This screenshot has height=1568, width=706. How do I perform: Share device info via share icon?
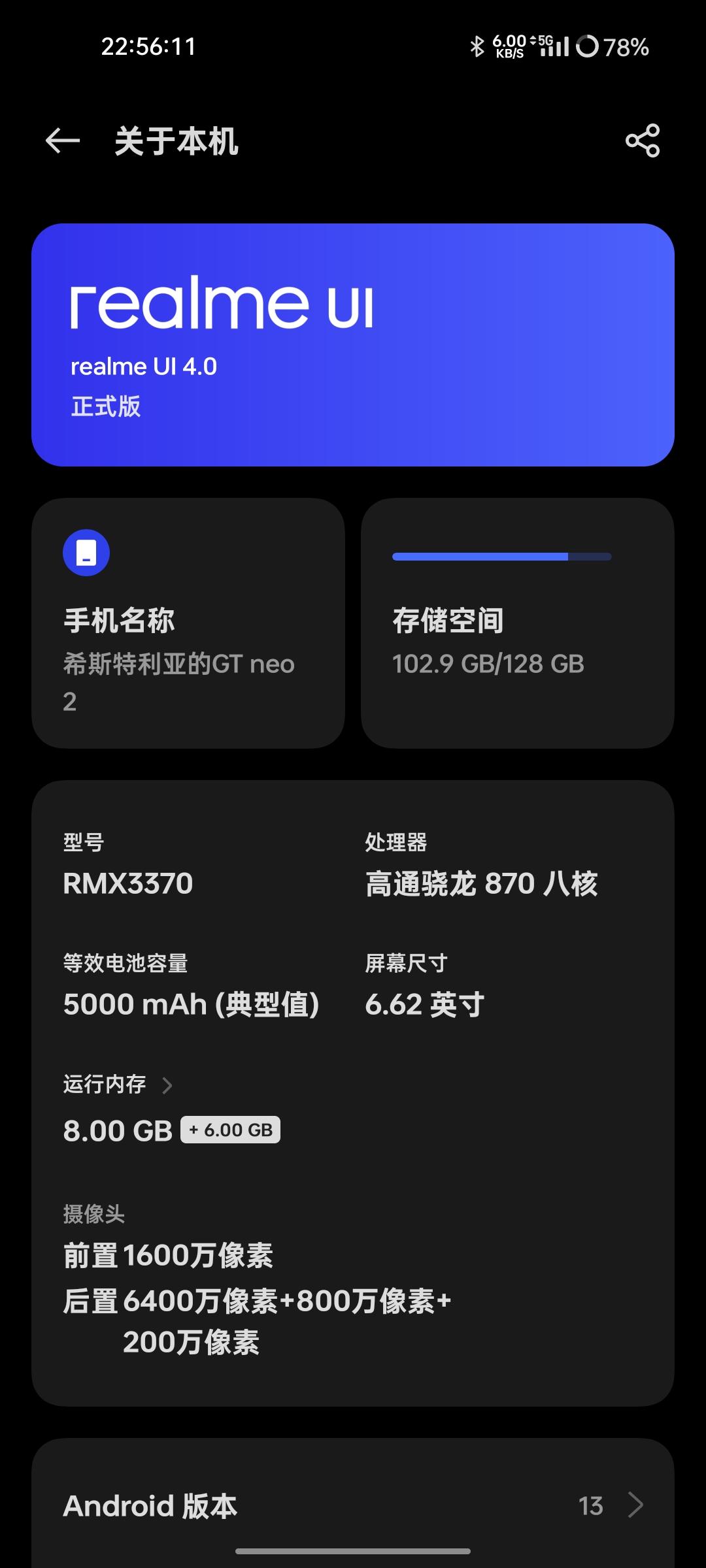pyautogui.click(x=643, y=140)
